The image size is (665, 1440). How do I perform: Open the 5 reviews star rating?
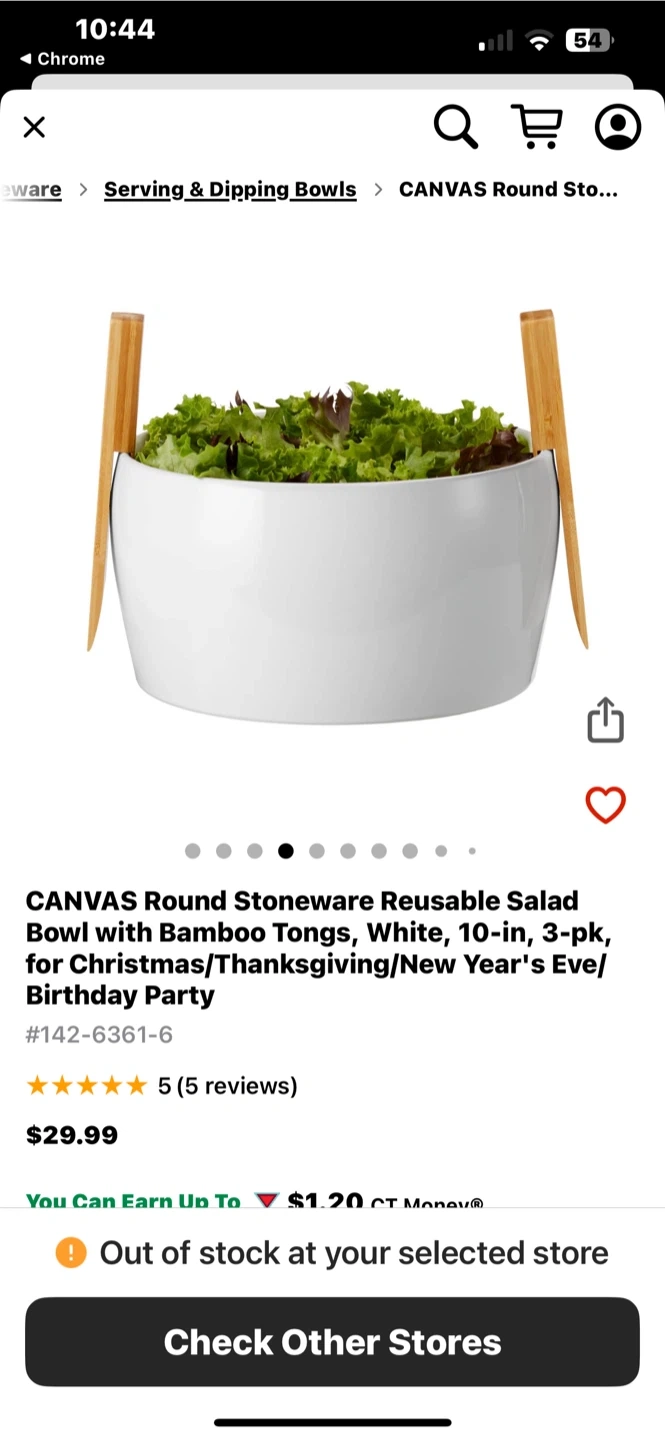click(162, 1086)
